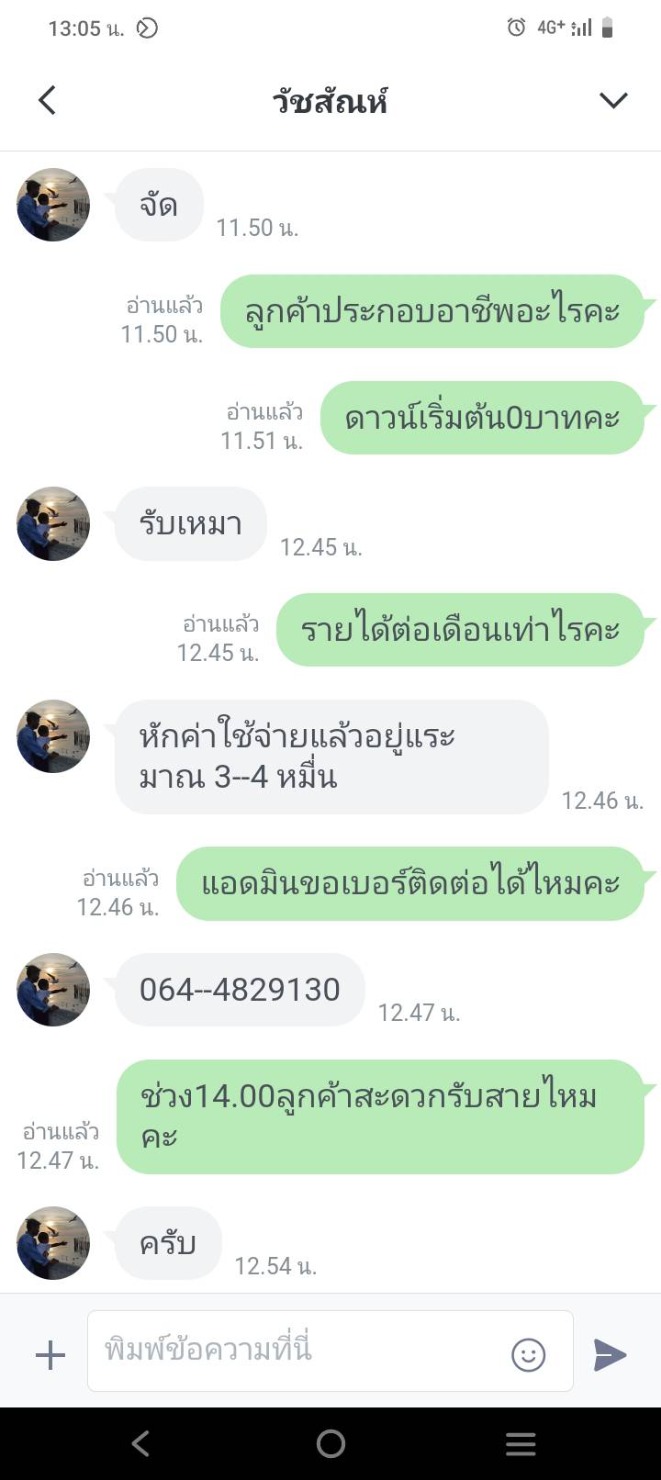Screen dimensions: 661x1480
Task: Open recent apps from navigation bar
Action: 520,1443
